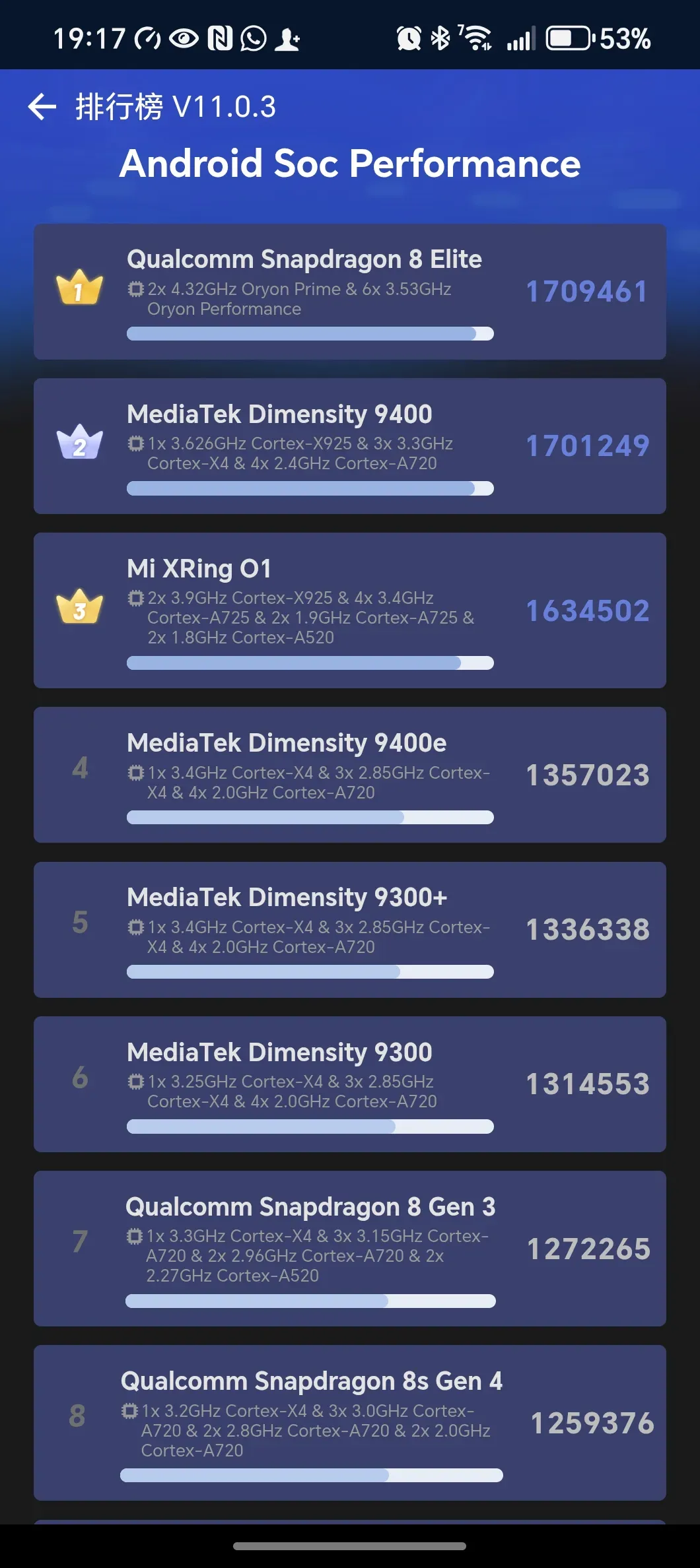Select the MediaTek Dimensity 9300 card
The image size is (700, 1568).
click(349, 1084)
